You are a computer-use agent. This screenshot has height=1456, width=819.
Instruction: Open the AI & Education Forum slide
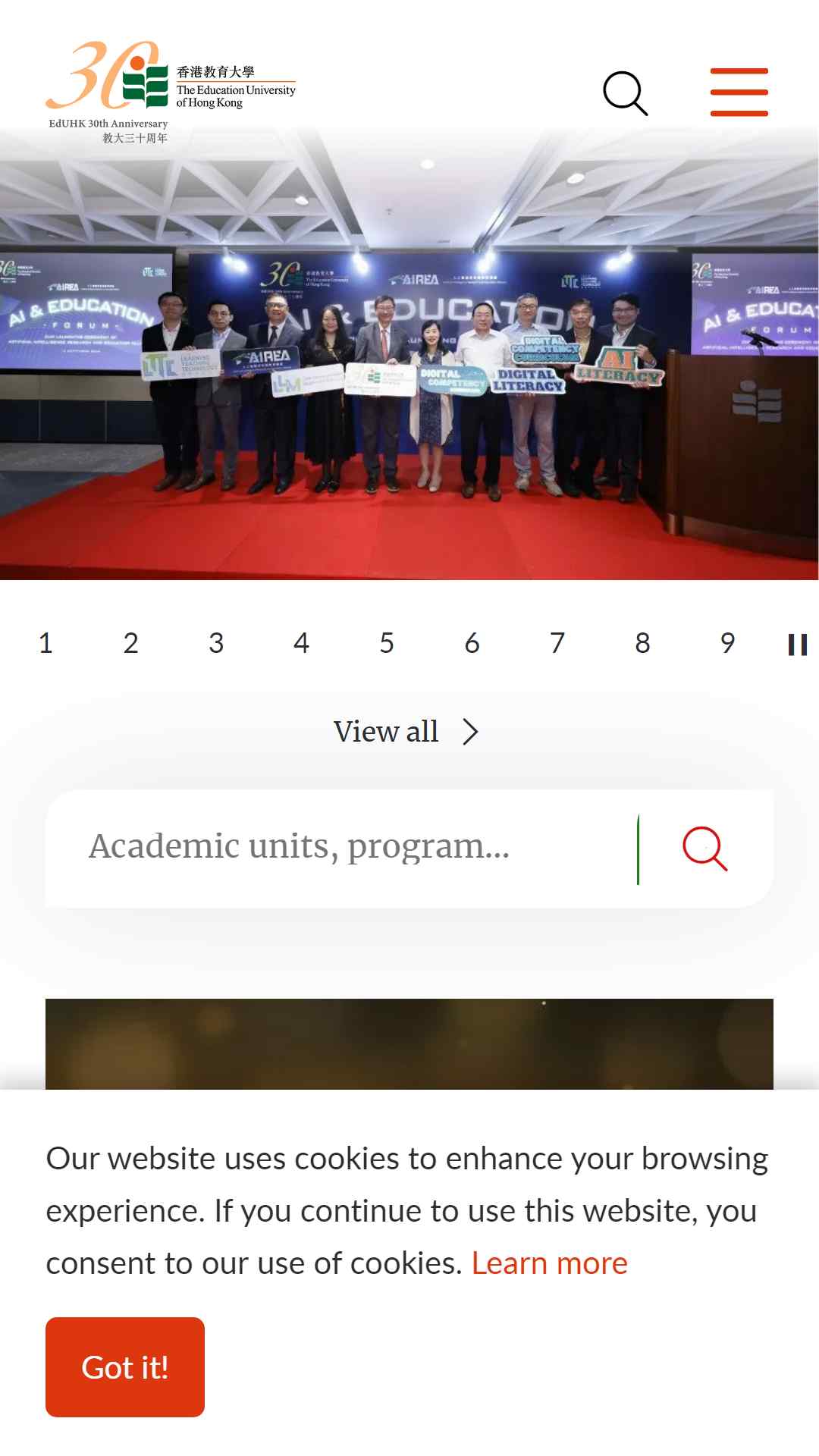click(x=409, y=356)
